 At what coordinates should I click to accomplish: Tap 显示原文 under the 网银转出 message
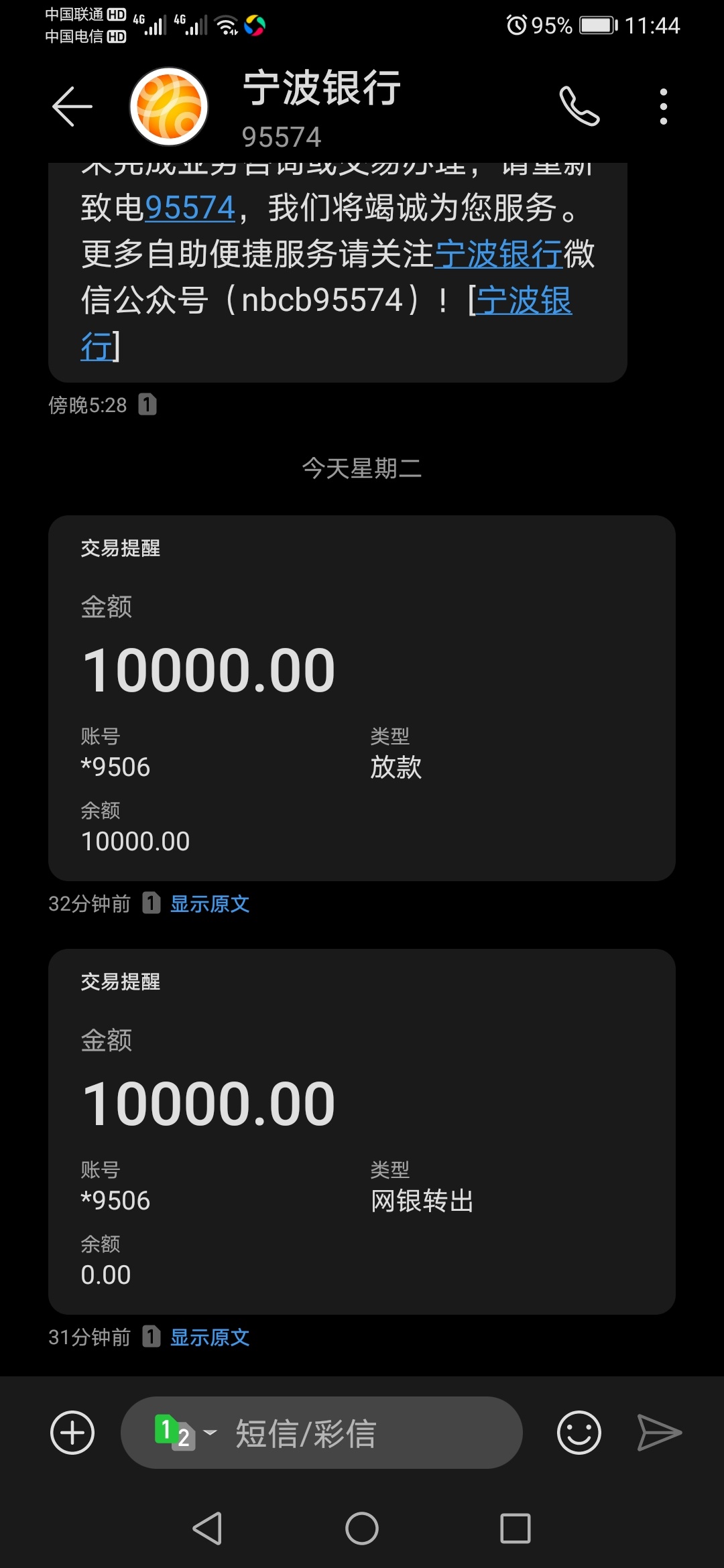pyautogui.click(x=210, y=1337)
